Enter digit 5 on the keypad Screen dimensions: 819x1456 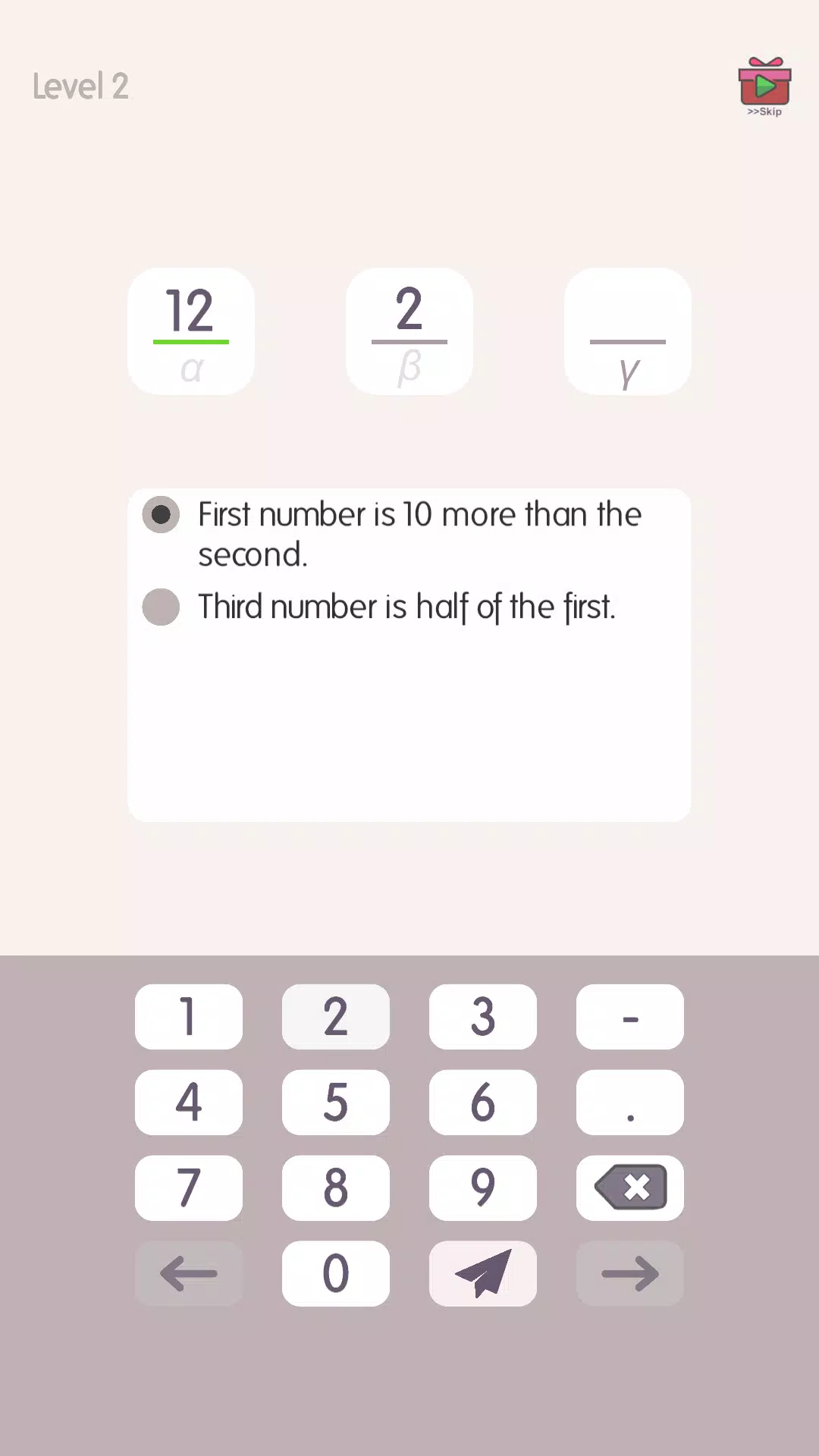[336, 1103]
